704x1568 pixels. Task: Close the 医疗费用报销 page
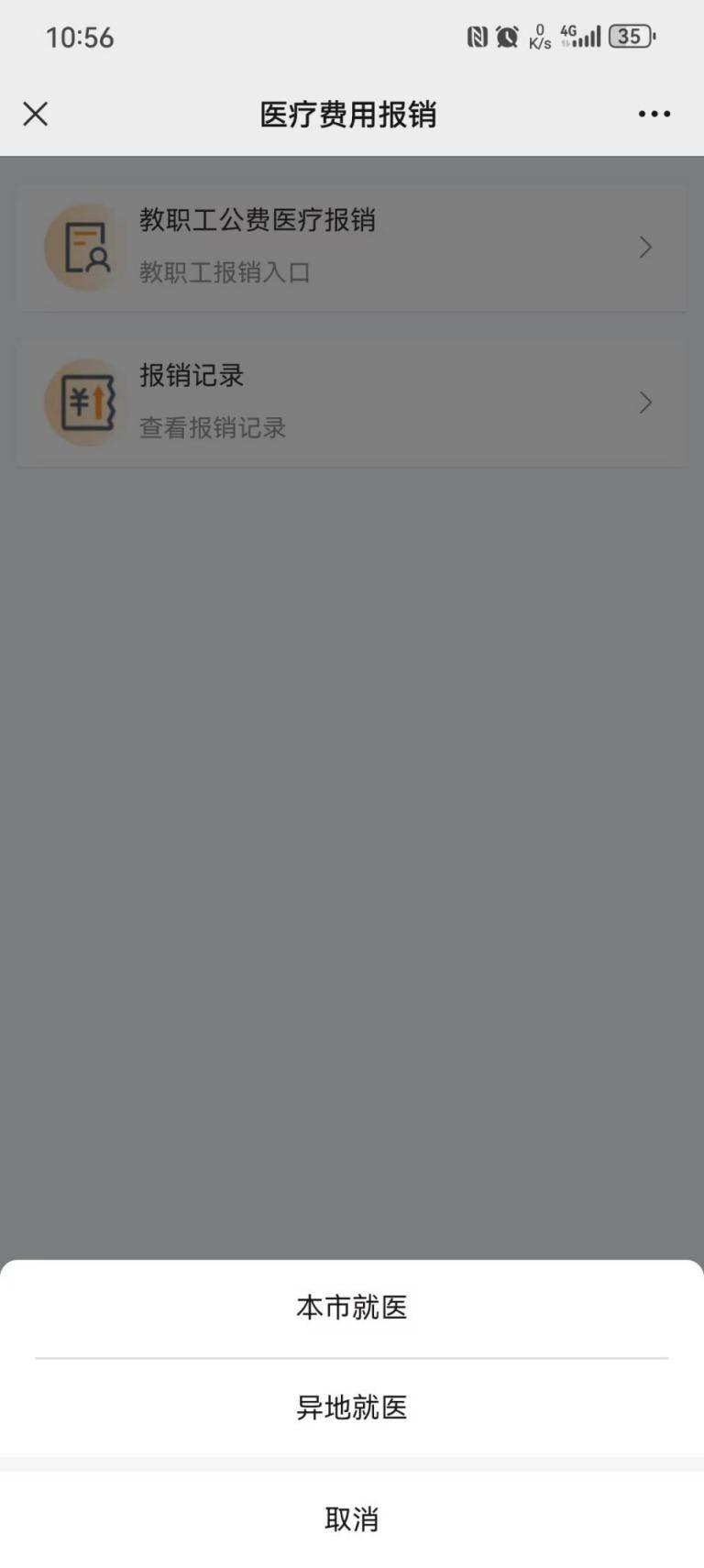tap(36, 114)
